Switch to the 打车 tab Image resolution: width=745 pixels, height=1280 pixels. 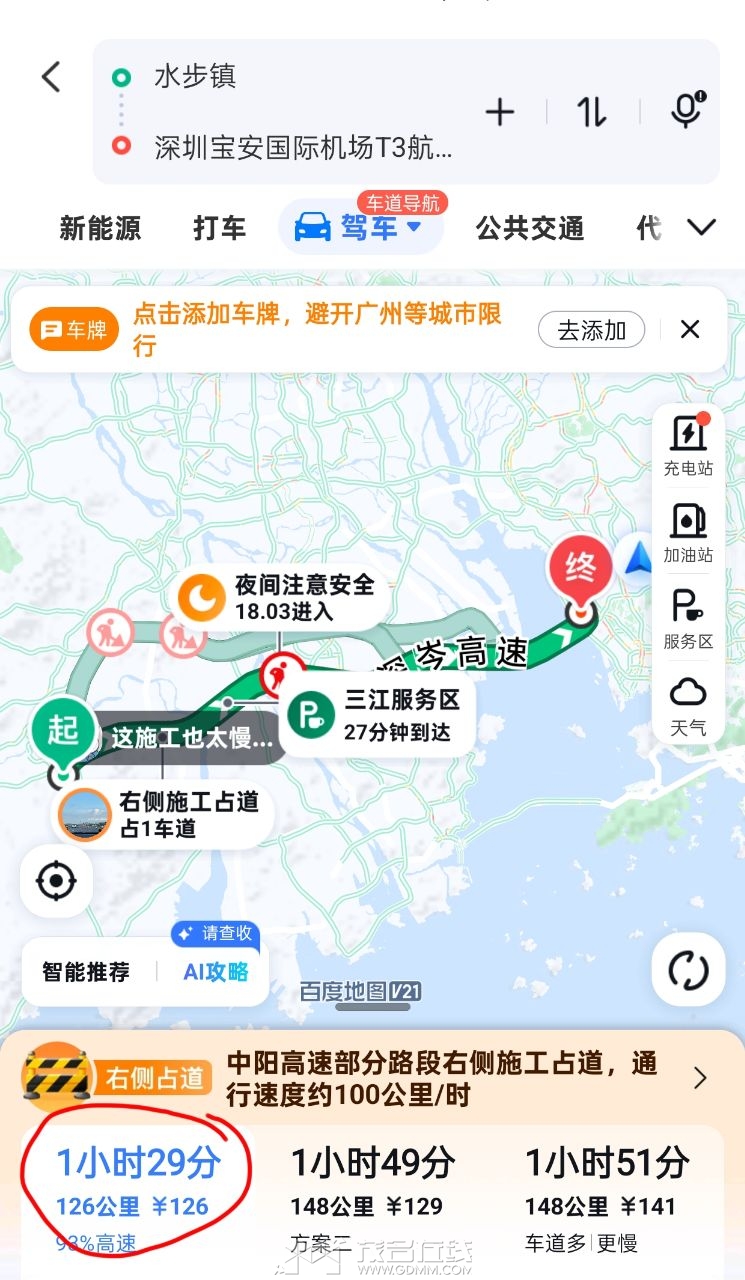click(x=219, y=228)
